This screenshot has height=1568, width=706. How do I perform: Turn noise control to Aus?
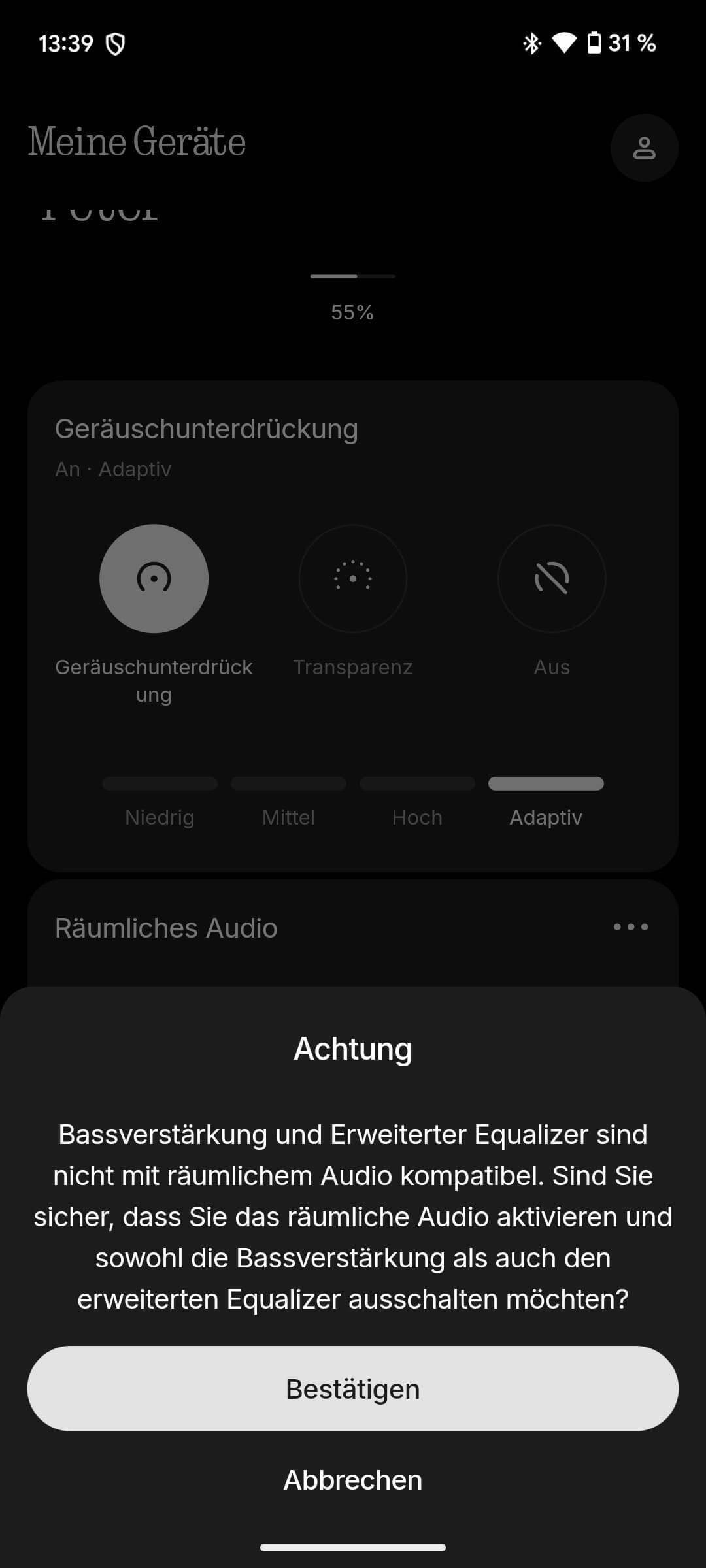(x=551, y=579)
